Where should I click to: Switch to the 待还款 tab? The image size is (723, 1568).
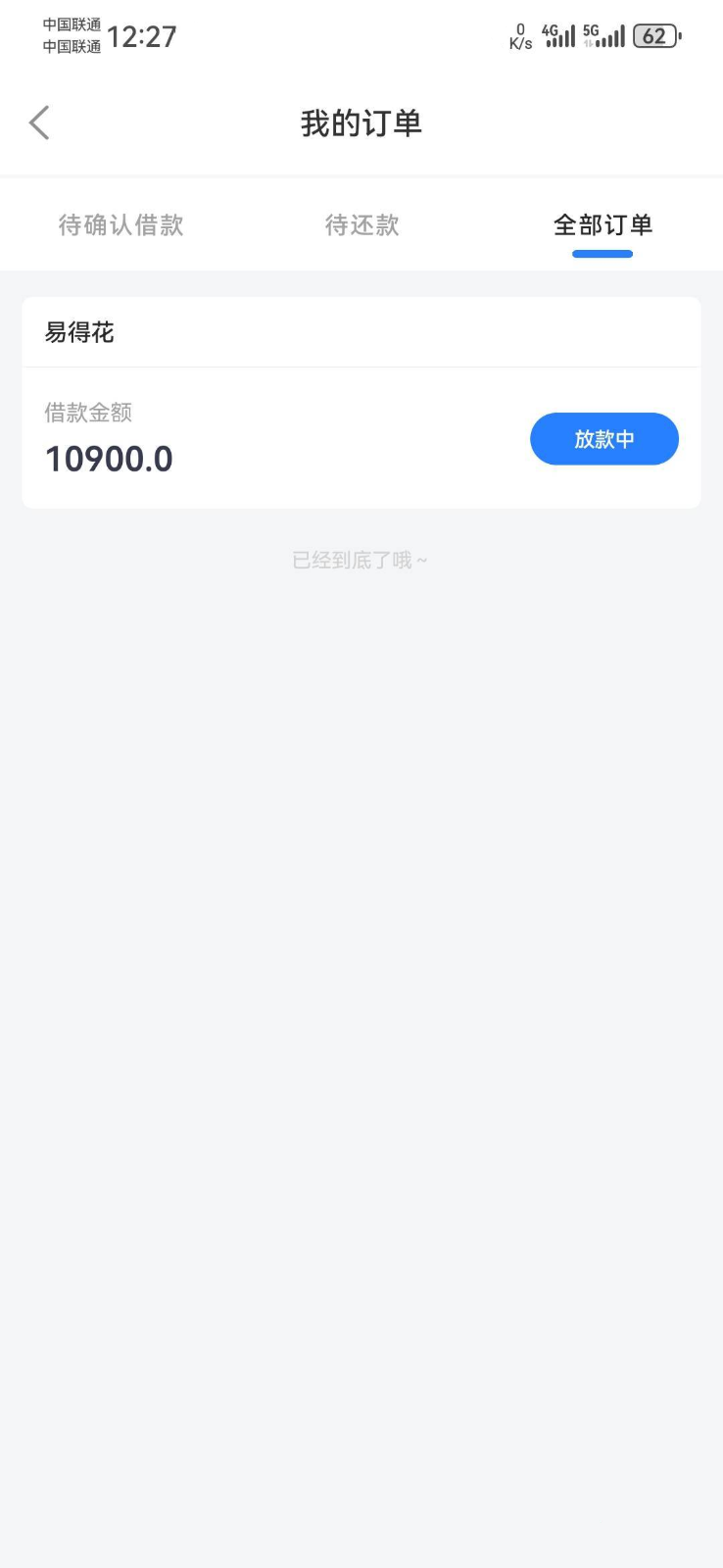coord(361,225)
